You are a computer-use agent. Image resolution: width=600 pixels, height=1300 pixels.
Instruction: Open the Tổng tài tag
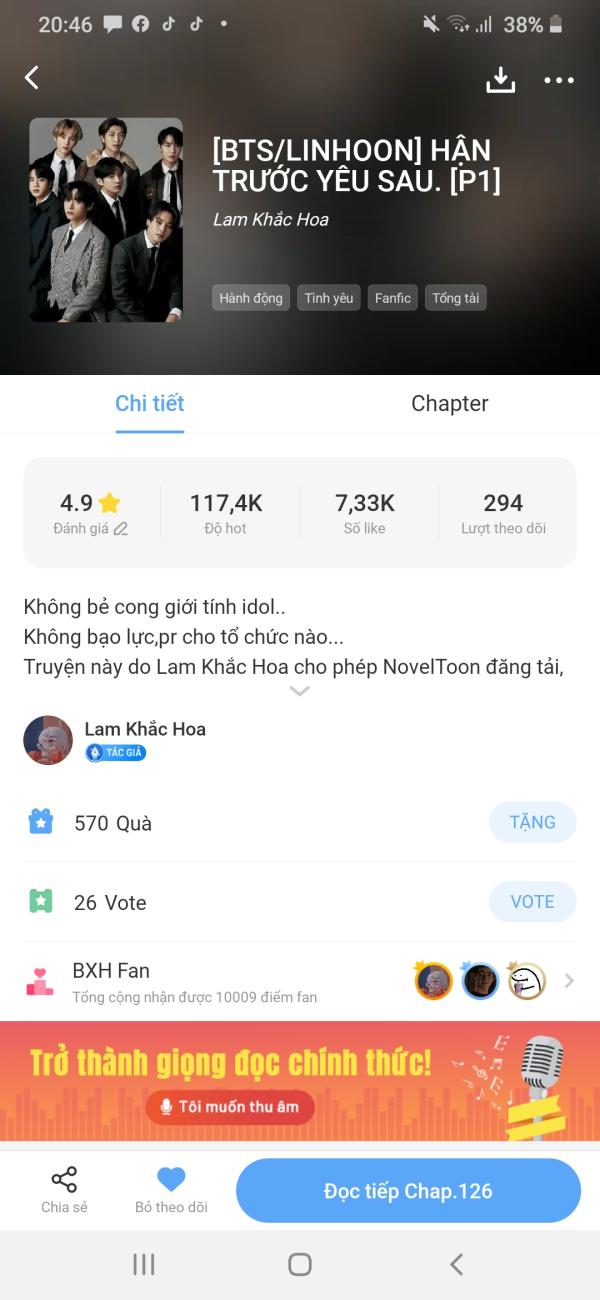456,298
